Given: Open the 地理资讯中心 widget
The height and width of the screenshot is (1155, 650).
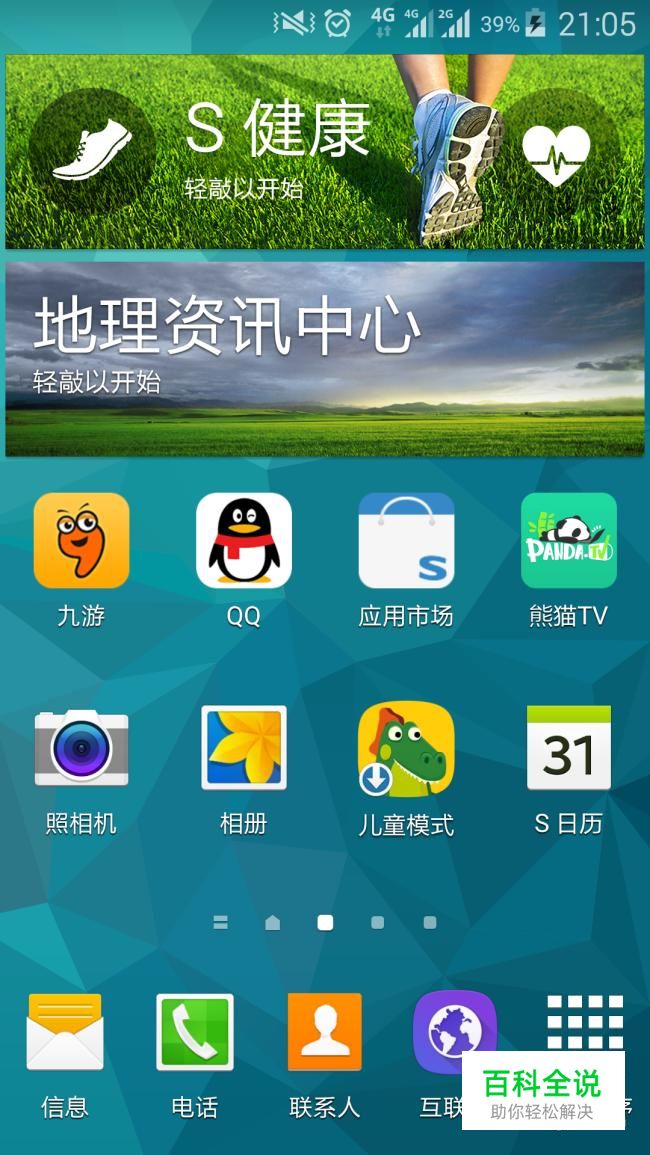Looking at the screenshot, I should click(325, 359).
